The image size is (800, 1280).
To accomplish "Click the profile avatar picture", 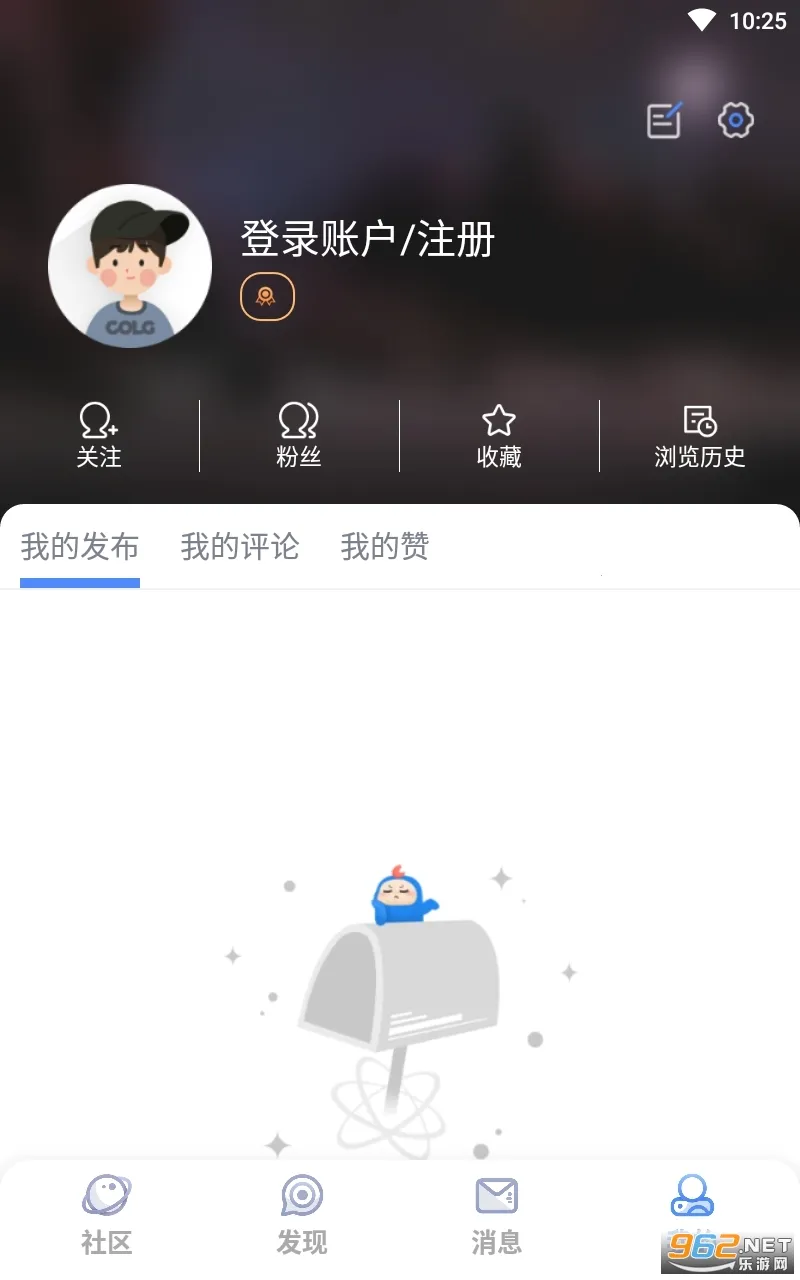I will pos(130,267).
